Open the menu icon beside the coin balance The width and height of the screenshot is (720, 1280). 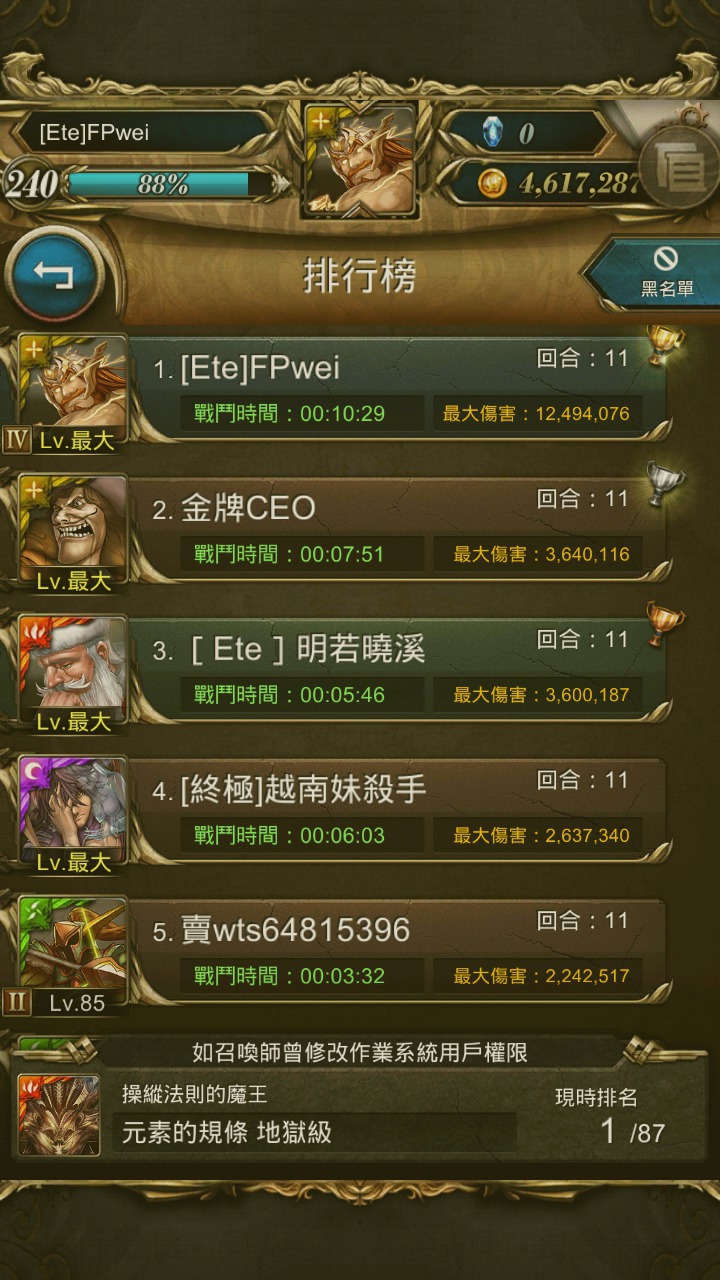pyautogui.click(x=680, y=170)
